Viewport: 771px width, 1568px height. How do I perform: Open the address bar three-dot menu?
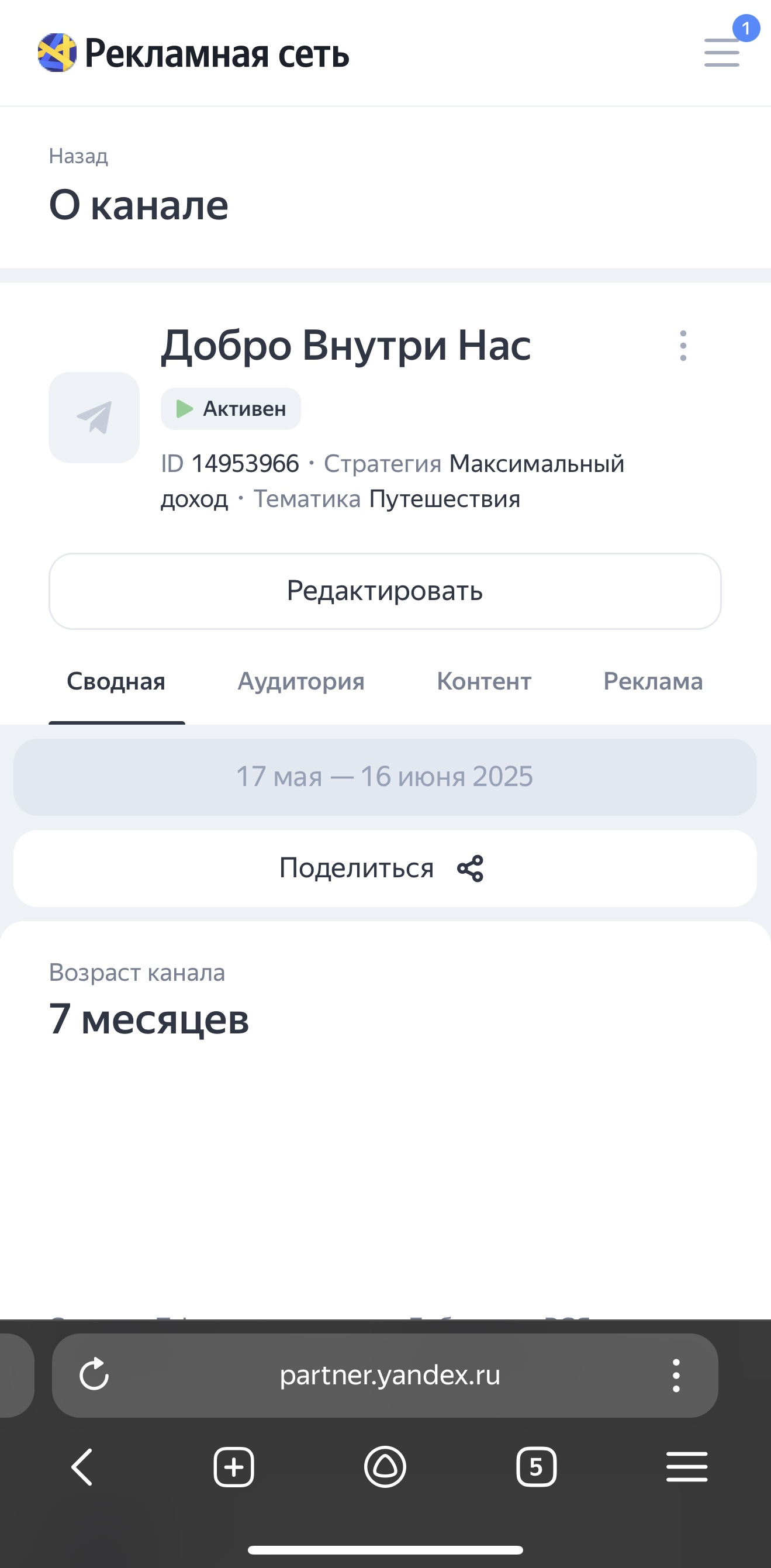(676, 1375)
